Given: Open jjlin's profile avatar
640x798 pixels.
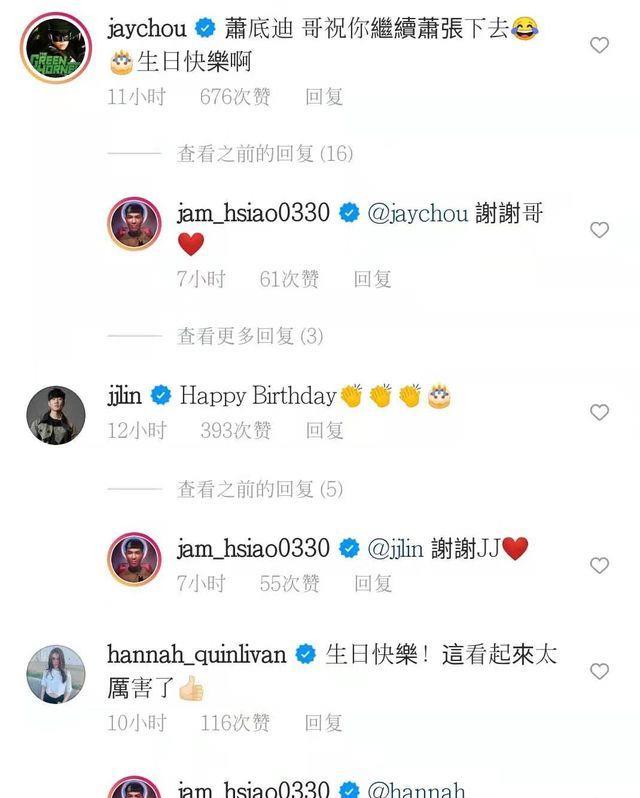Looking at the screenshot, I should click(56, 413).
